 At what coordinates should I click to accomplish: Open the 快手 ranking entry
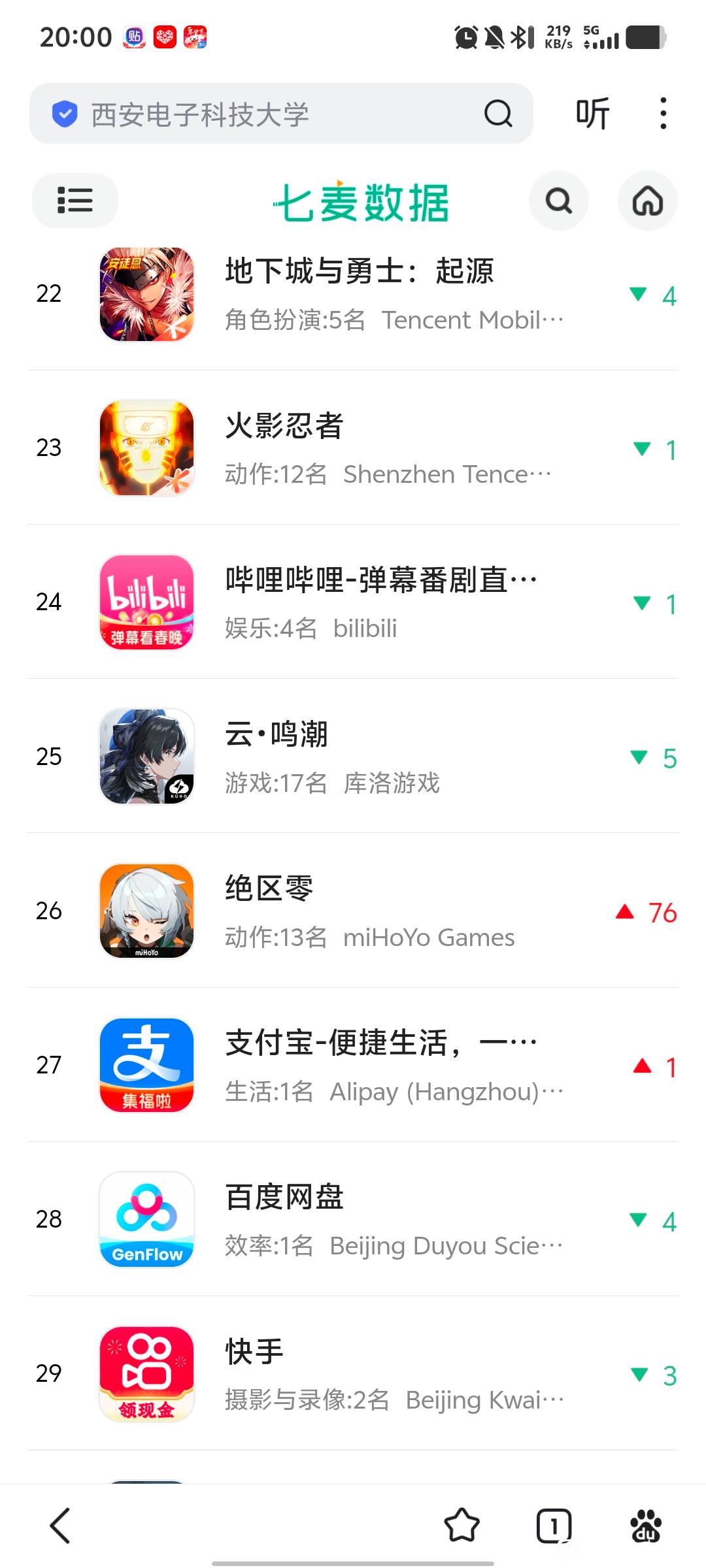360,1373
